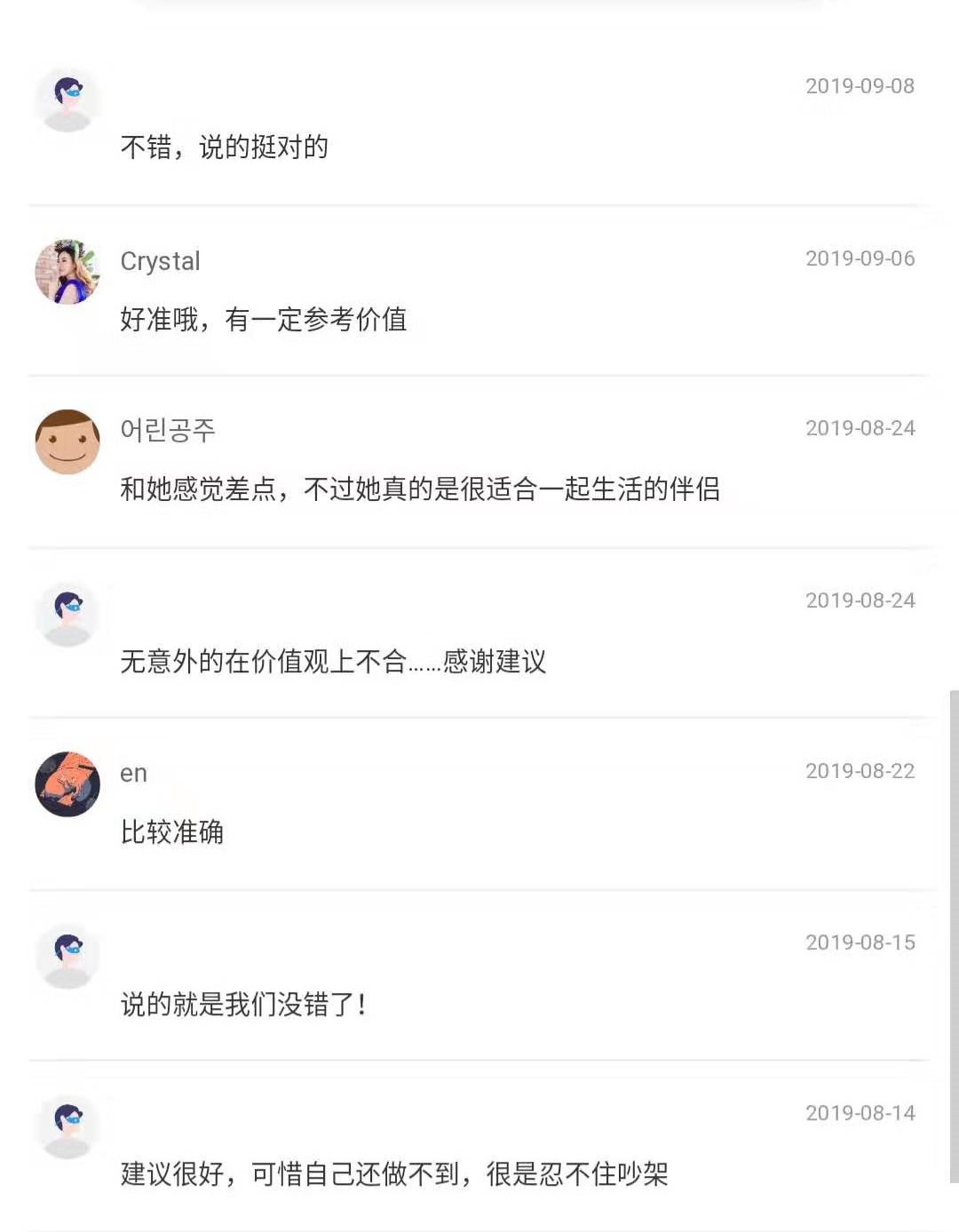Open Crystal's profile avatar
This screenshot has height=1232, width=959.
point(67,272)
